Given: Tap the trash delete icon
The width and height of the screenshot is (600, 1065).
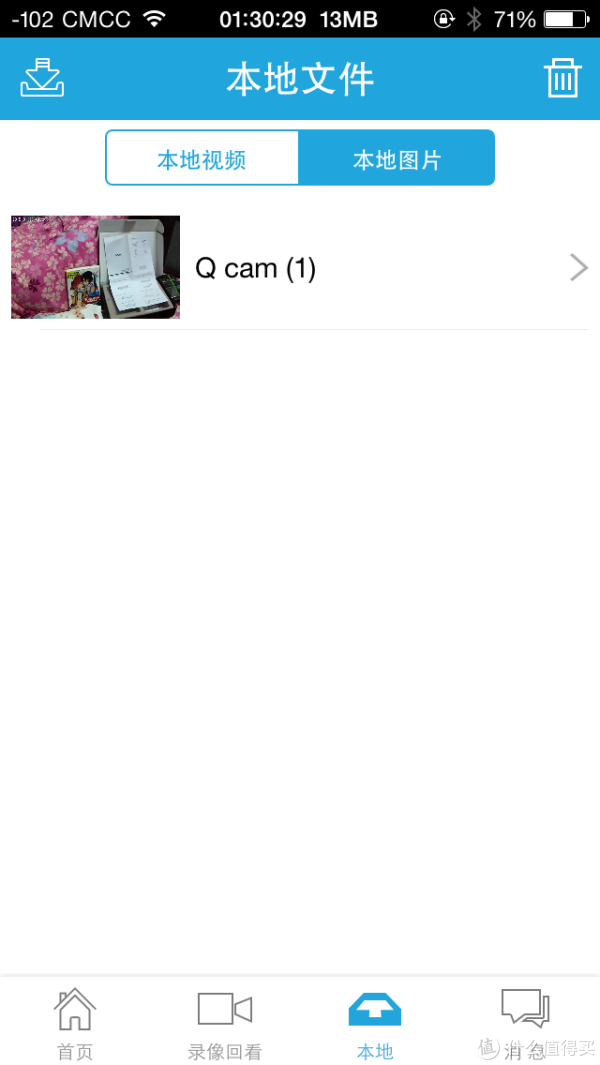Looking at the screenshot, I should tap(562, 78).
